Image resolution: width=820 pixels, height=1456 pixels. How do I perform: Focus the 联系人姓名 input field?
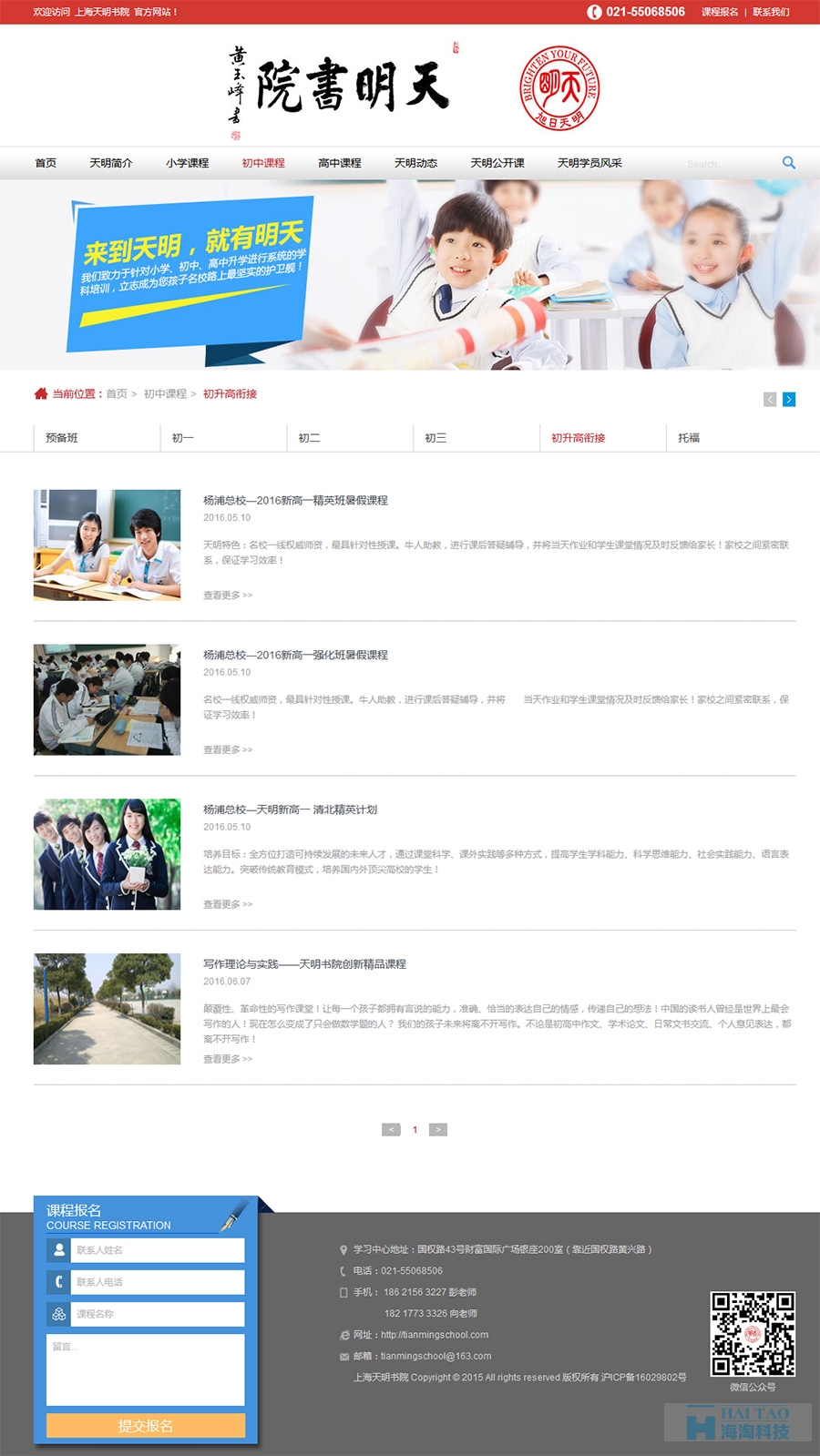point(159,1250)
